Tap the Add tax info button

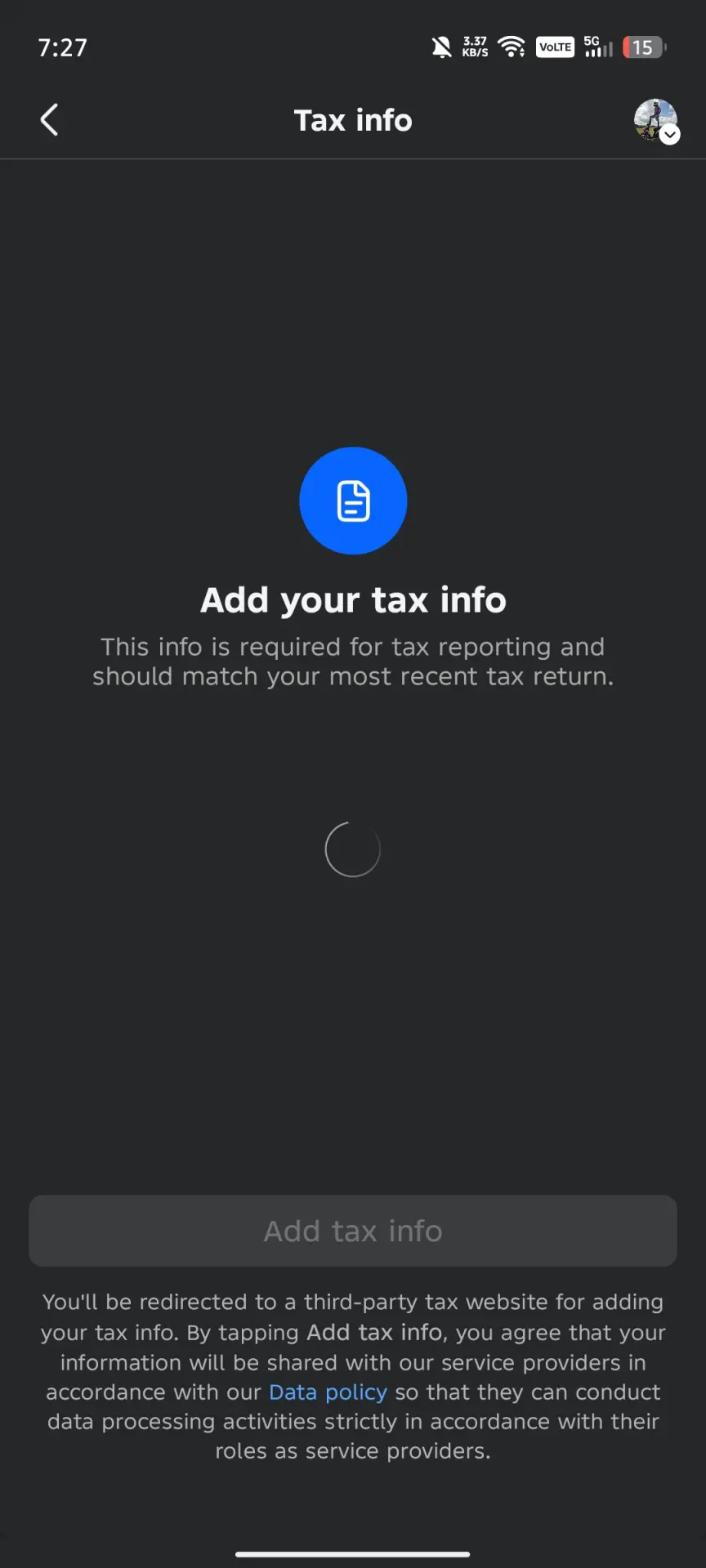tap(353, 1231)
